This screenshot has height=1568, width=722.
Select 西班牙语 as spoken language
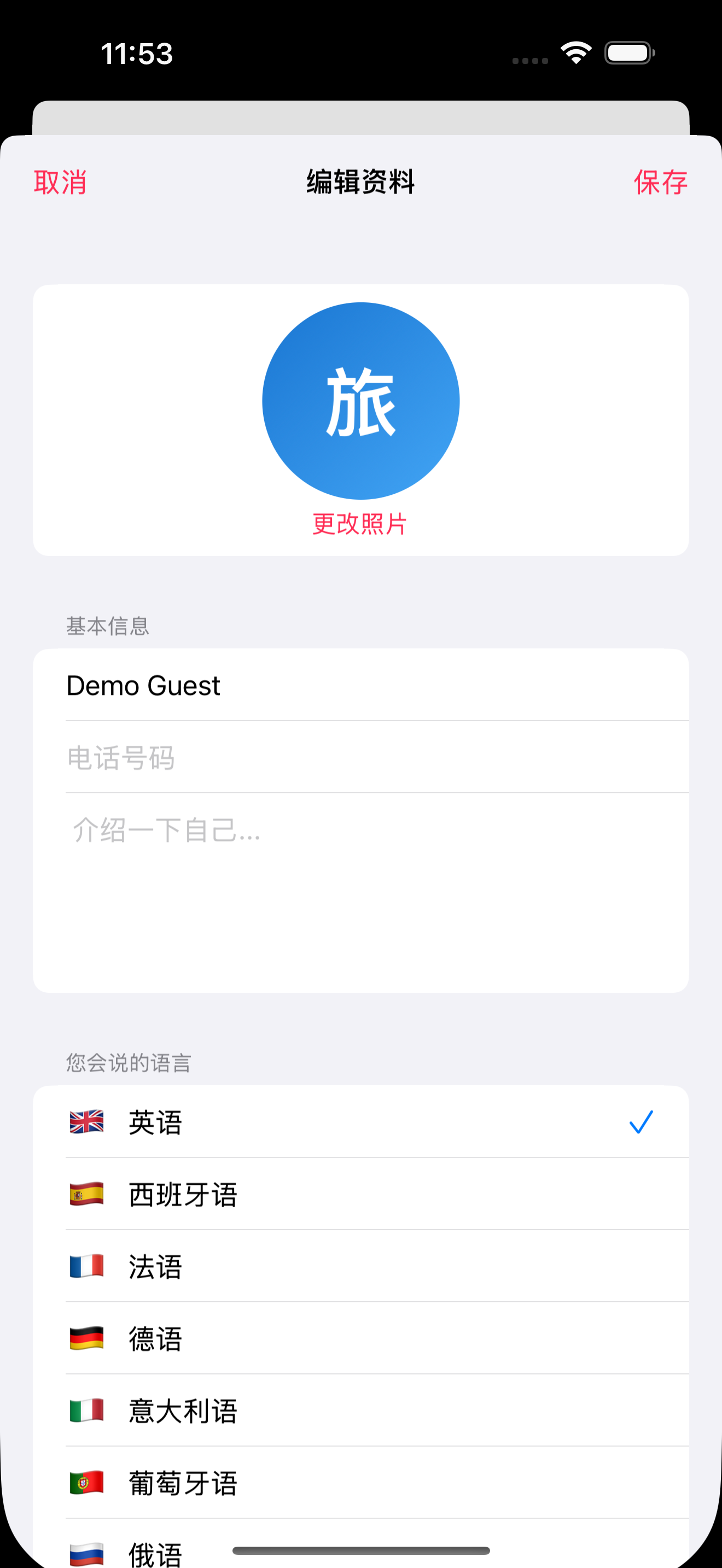(360, 1194)
